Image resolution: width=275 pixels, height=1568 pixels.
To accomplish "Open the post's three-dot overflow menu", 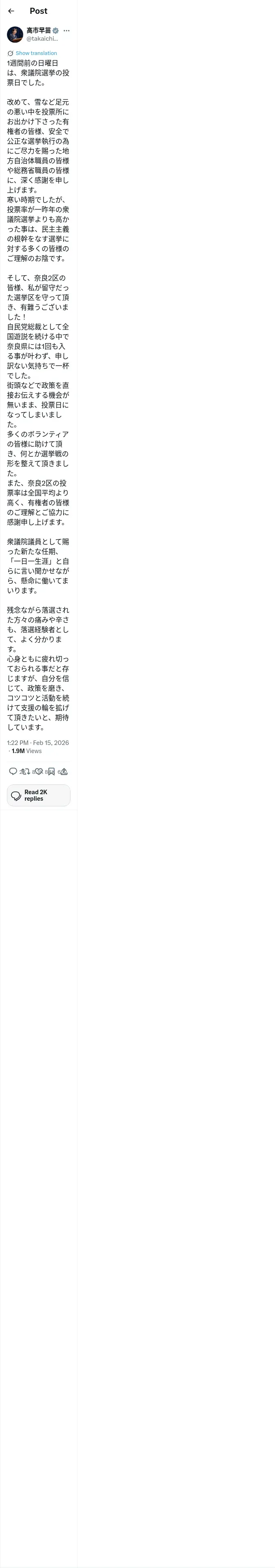I will (x=66, y=31).
